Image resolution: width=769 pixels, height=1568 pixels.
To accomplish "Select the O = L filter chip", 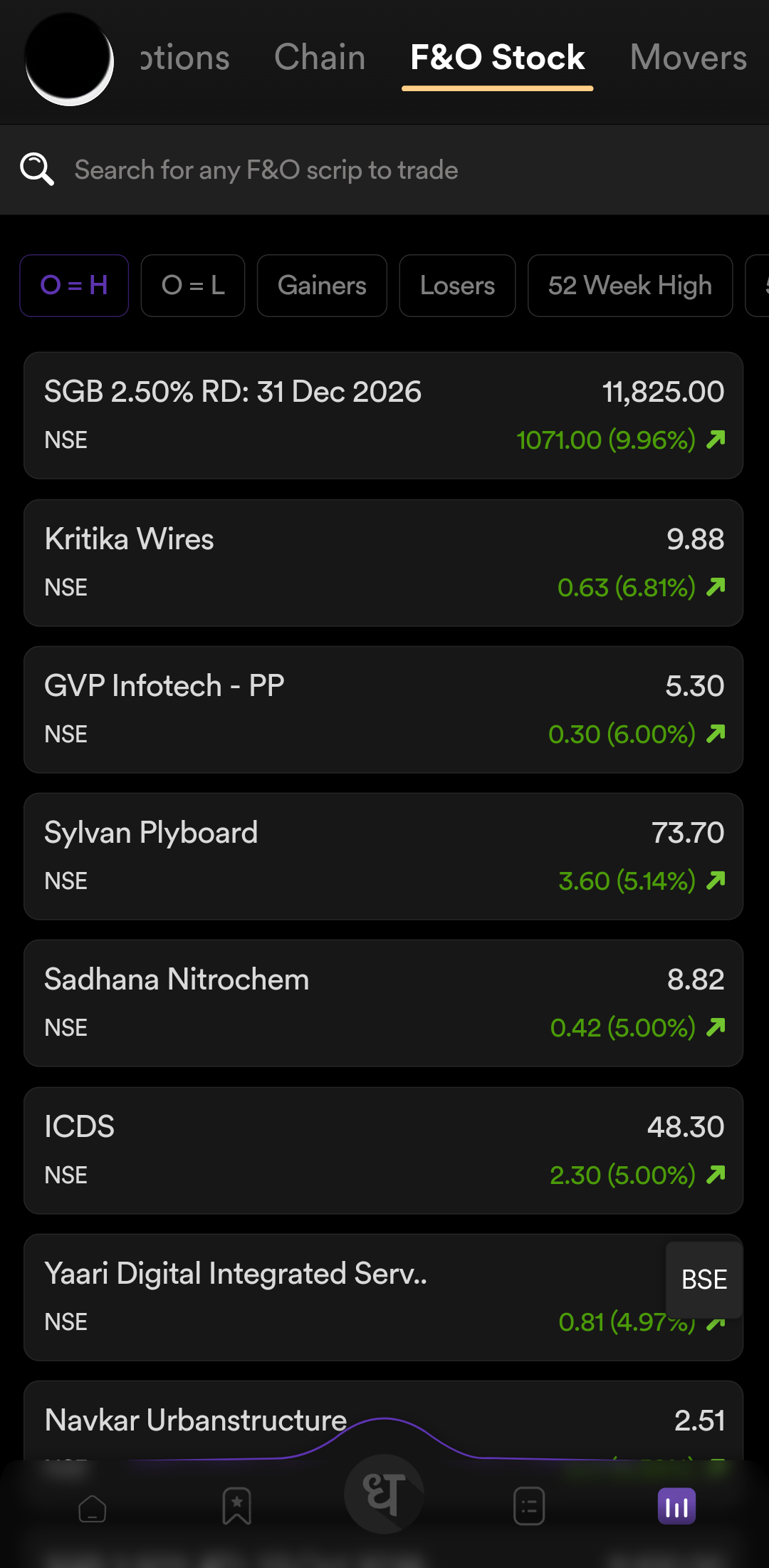I will pos(193,286).
